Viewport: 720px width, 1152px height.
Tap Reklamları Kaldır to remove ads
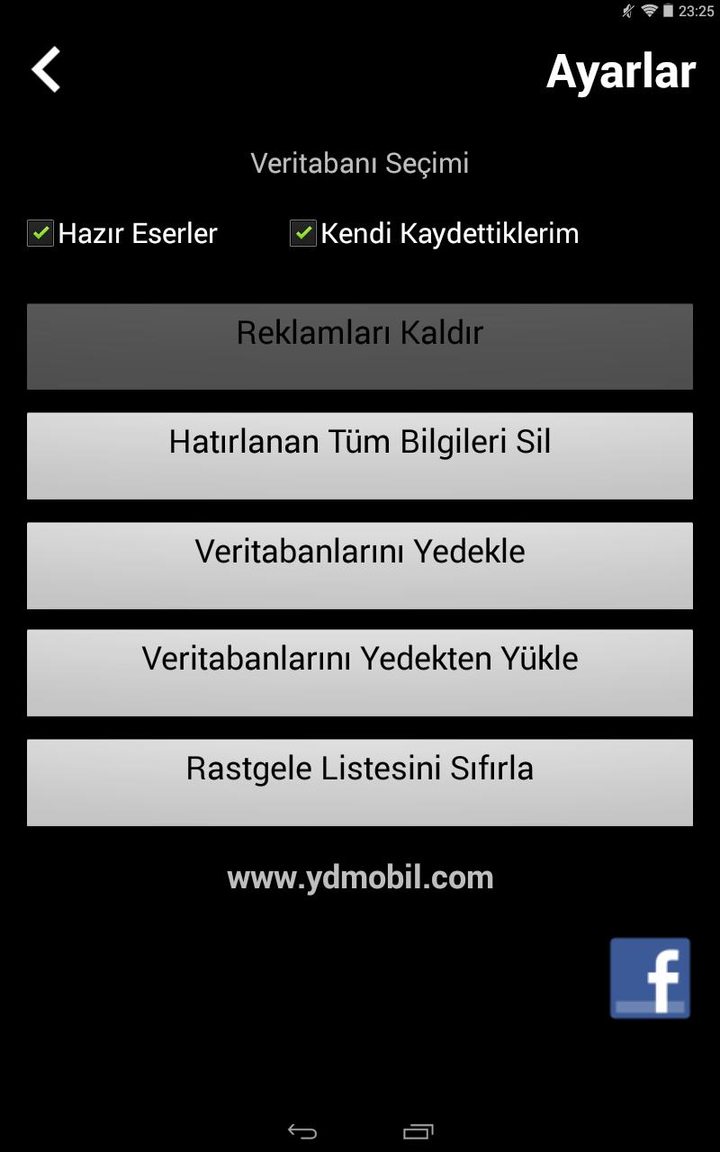click(x=360, y=346)
